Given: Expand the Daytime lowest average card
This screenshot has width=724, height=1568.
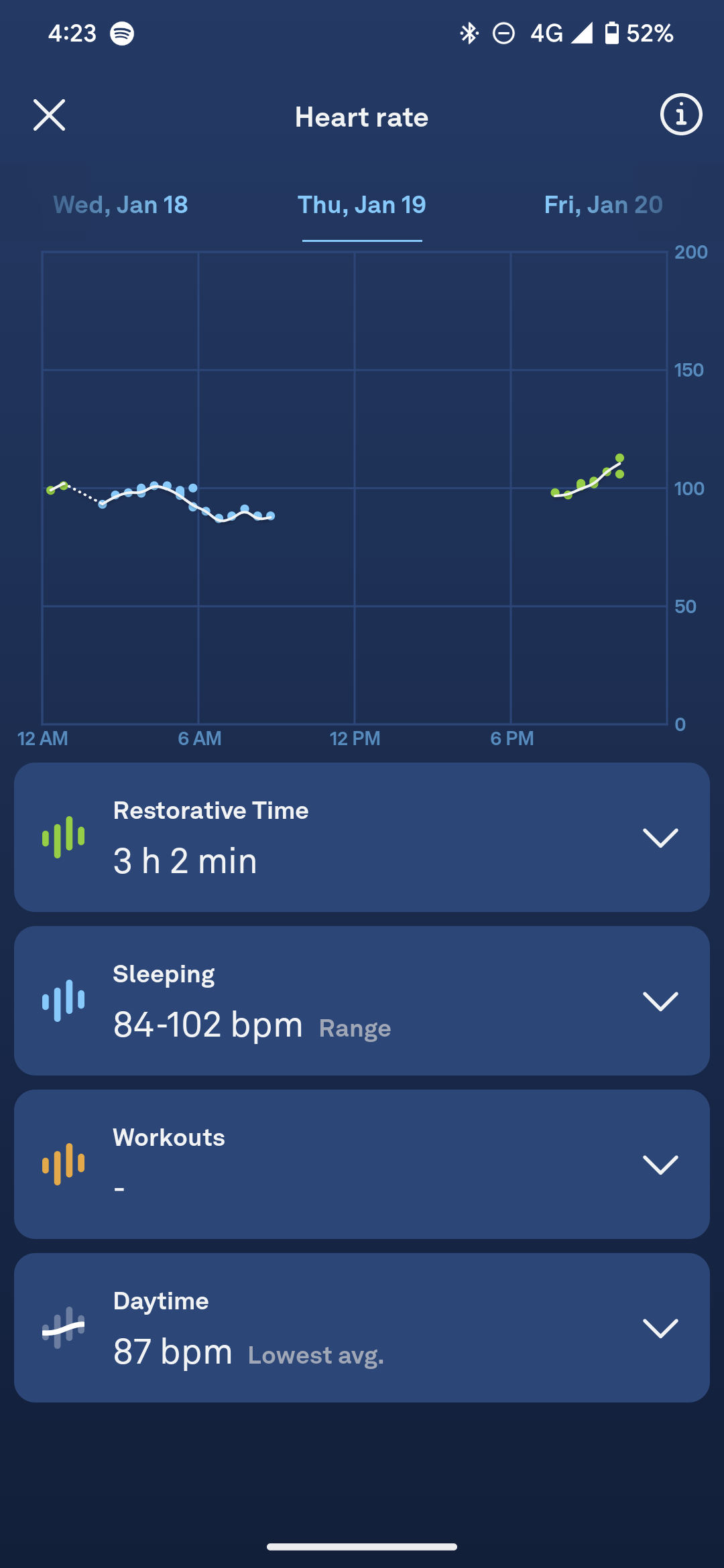Looking at the screenshot, I should click(x=660, y=1328).
